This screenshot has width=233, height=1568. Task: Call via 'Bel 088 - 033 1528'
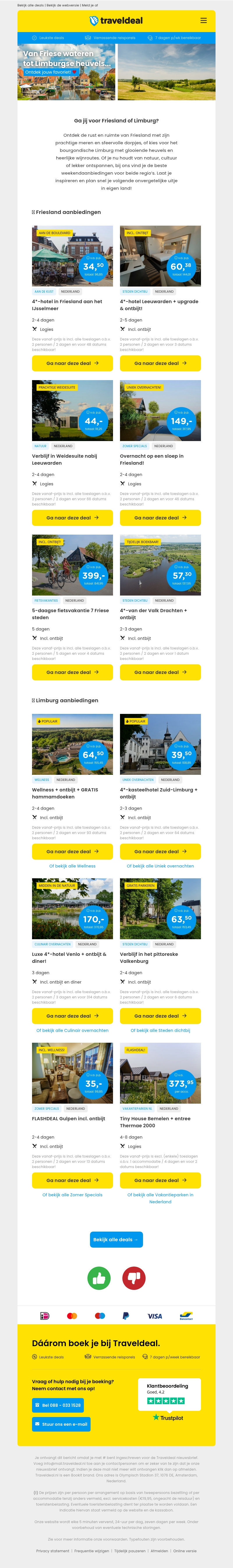[x=58, y=1405]
